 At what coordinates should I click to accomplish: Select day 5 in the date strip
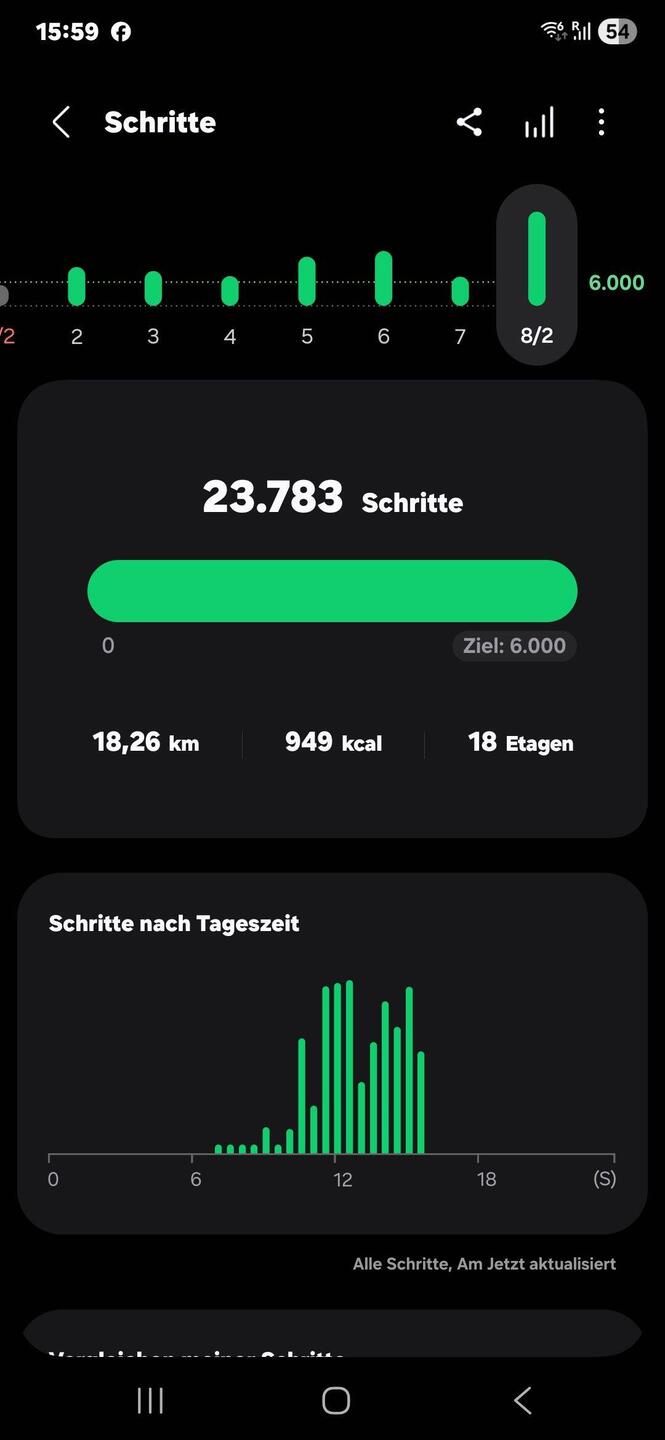click(x=307, y=300)
